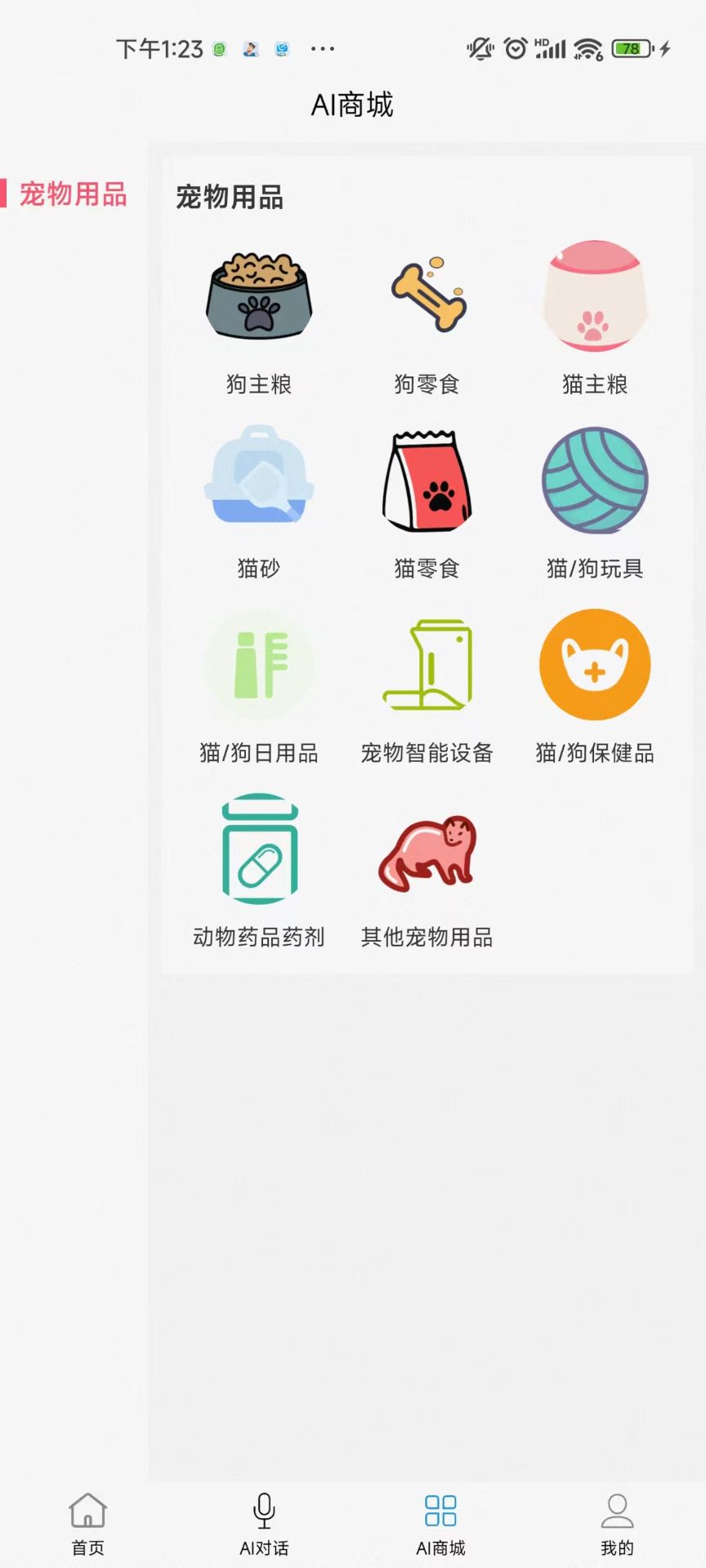This screenshot has height=1568, width=706.
Task: Open the 我的 text link
Action: pyautogui.click(x=618, y=1547)
